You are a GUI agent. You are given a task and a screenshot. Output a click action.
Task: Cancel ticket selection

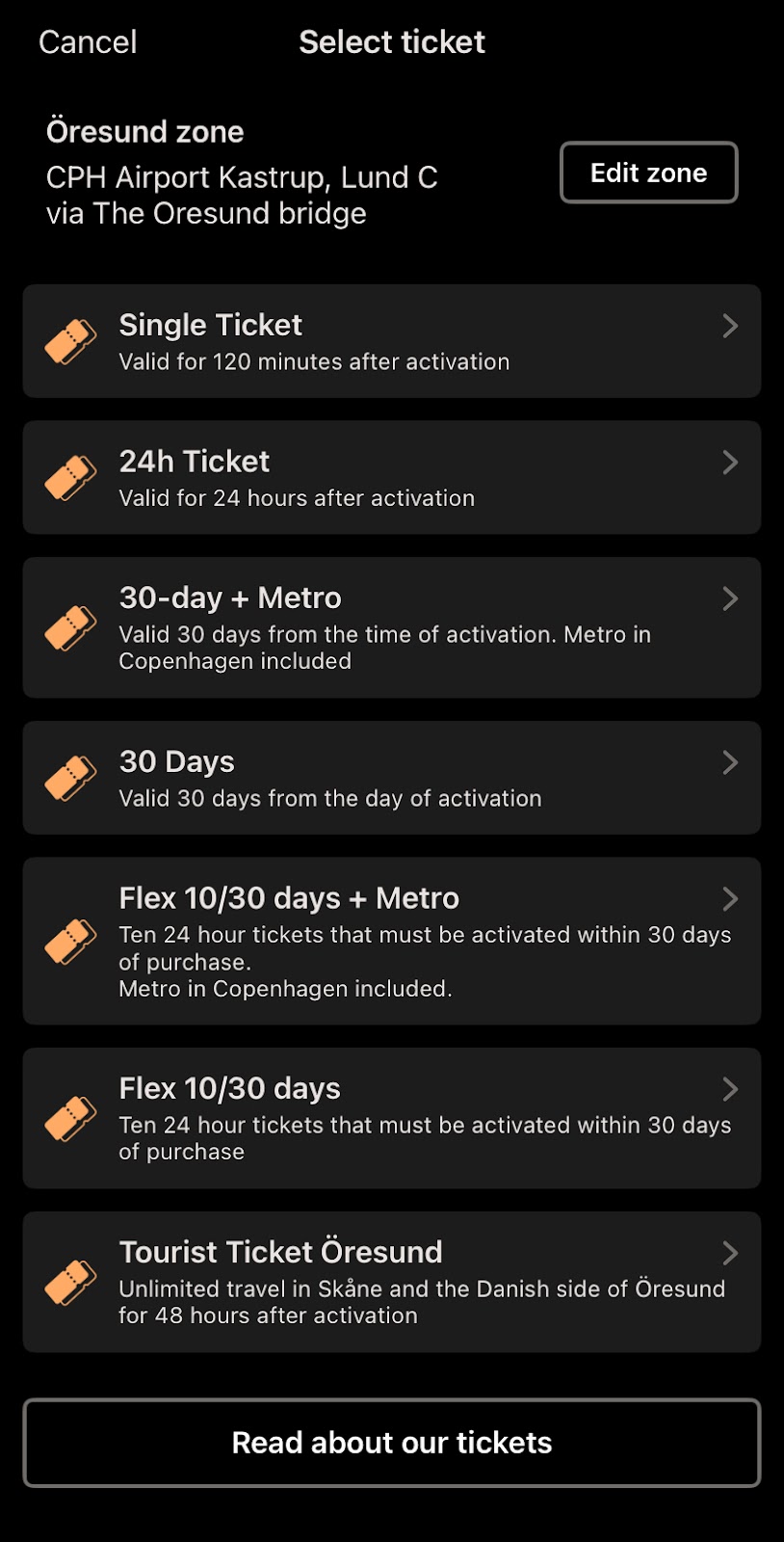[x=88, y=42]
